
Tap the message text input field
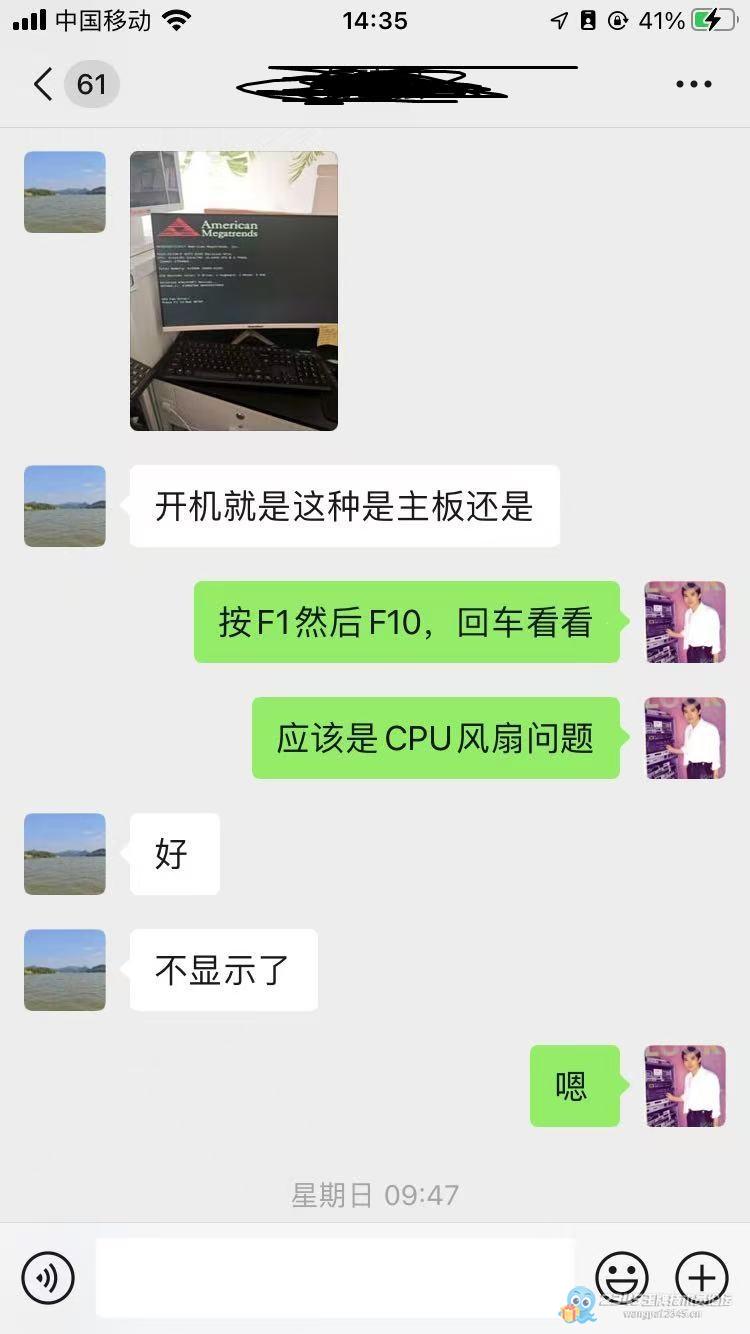pos(335,1277)
